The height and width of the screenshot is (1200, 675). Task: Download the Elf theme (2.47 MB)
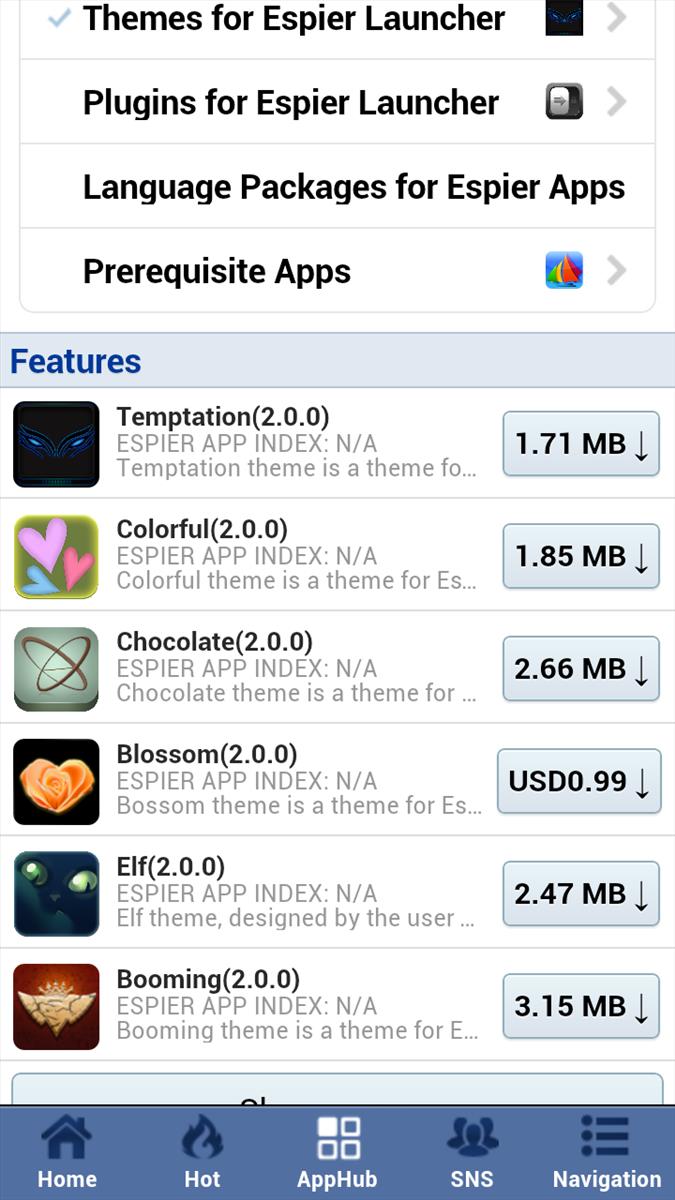coord(581,893)
